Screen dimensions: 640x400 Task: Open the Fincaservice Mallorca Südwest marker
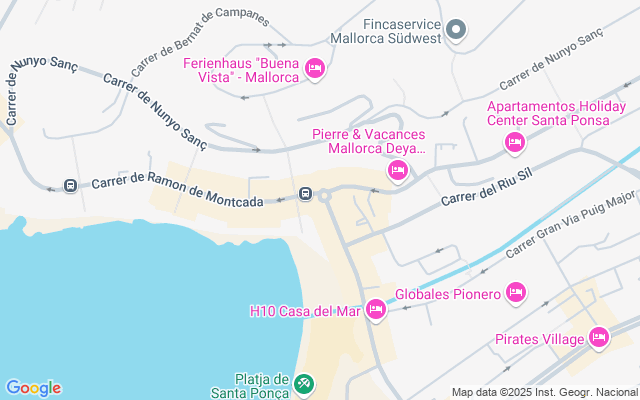(x=456, y=30)
